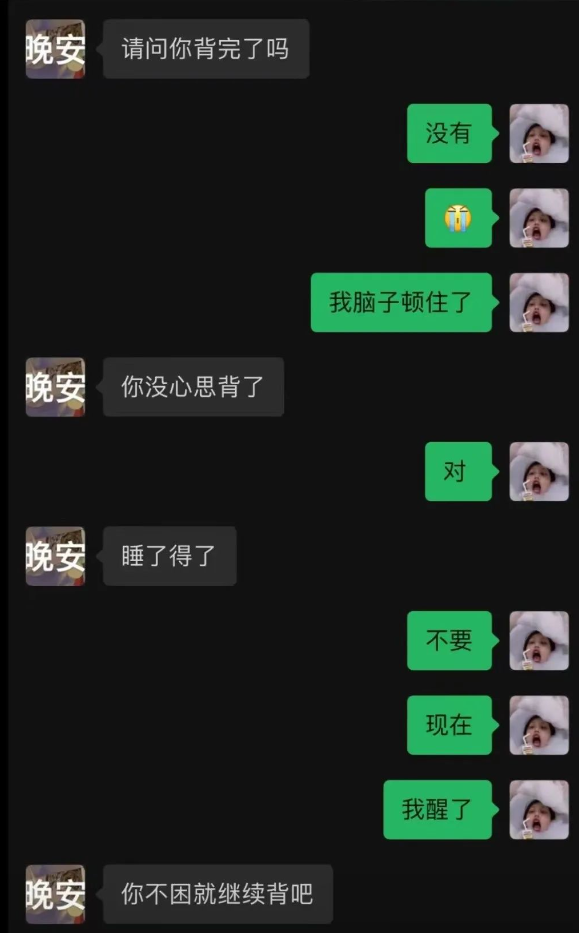Open sender's avatar beside '请问你背完了吗'

click(55, 49)
